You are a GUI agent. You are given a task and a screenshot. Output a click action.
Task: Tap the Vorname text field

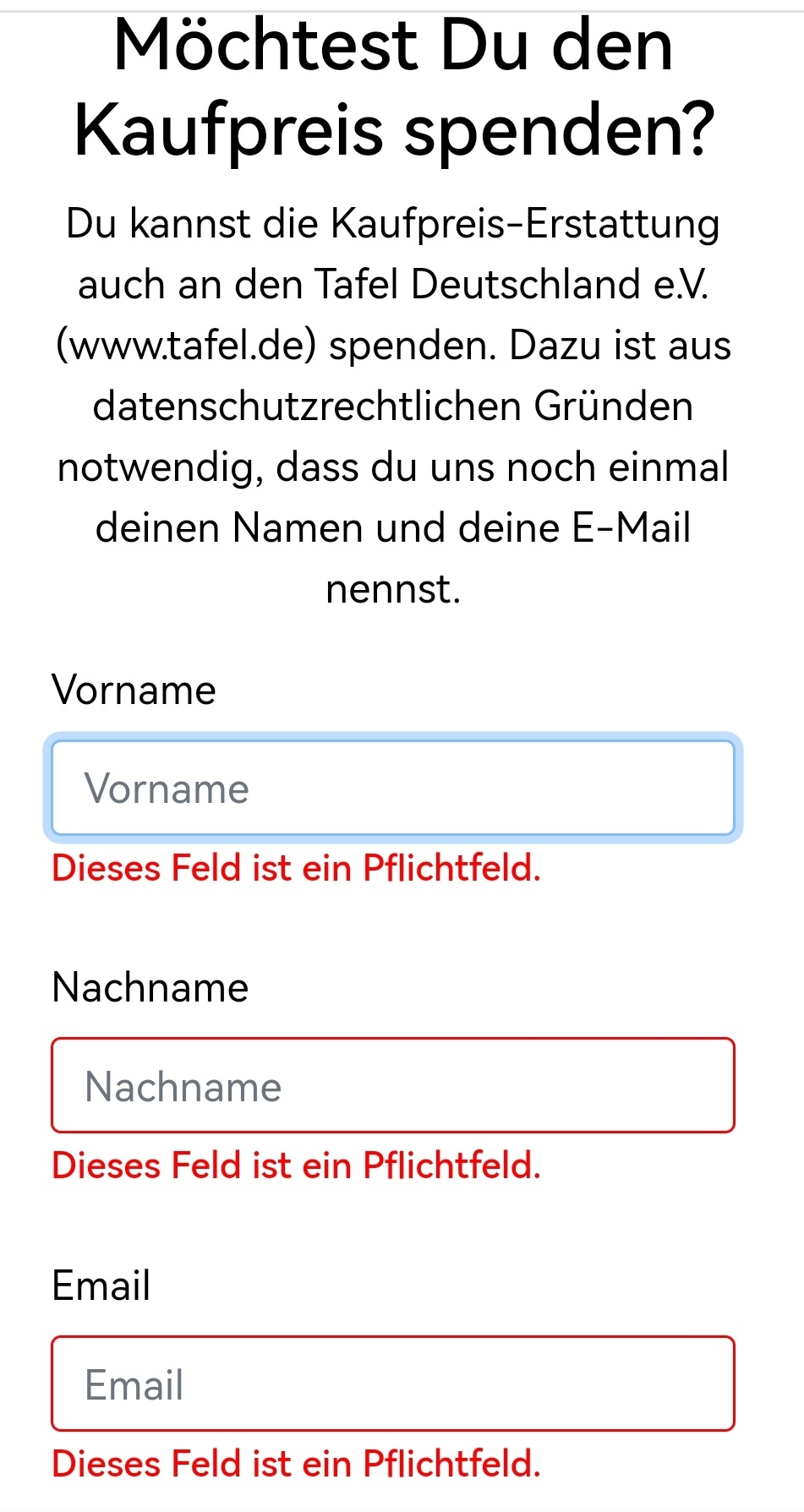point(393,788)
